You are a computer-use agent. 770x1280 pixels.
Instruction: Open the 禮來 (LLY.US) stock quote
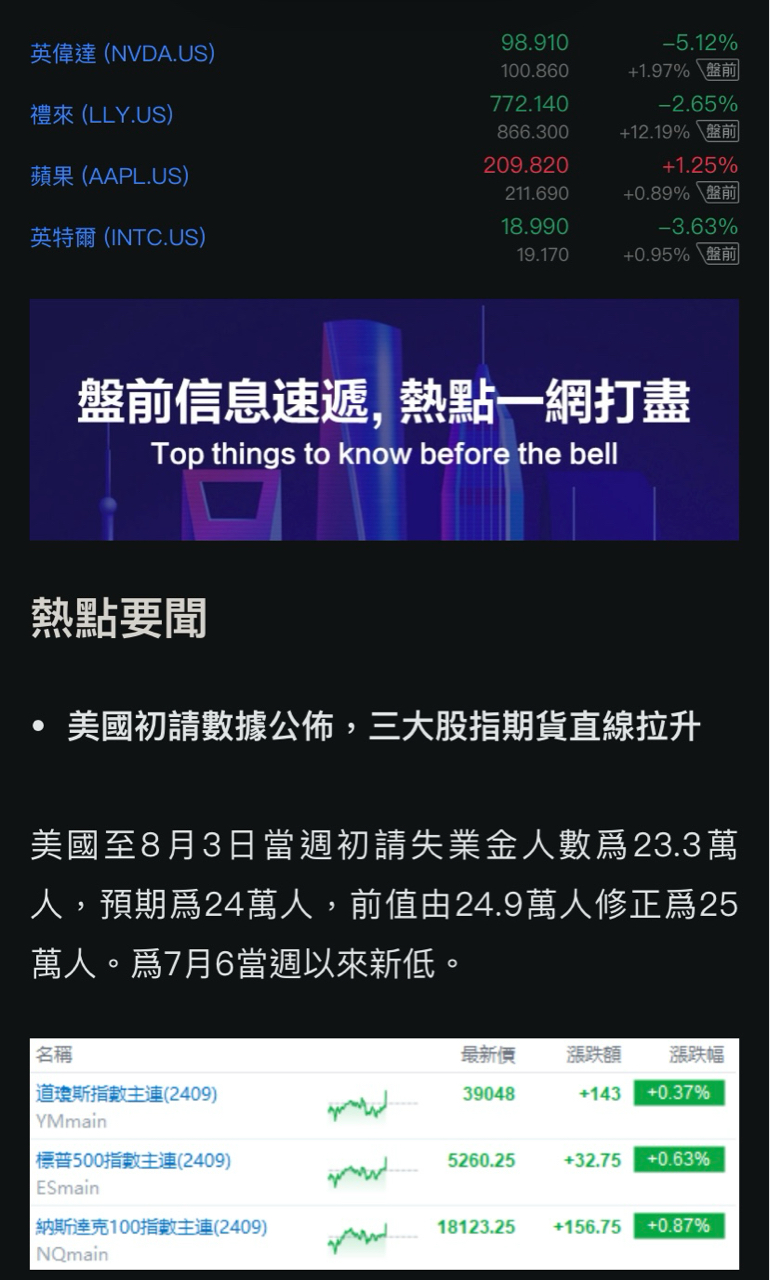click(x=102, y=115)
